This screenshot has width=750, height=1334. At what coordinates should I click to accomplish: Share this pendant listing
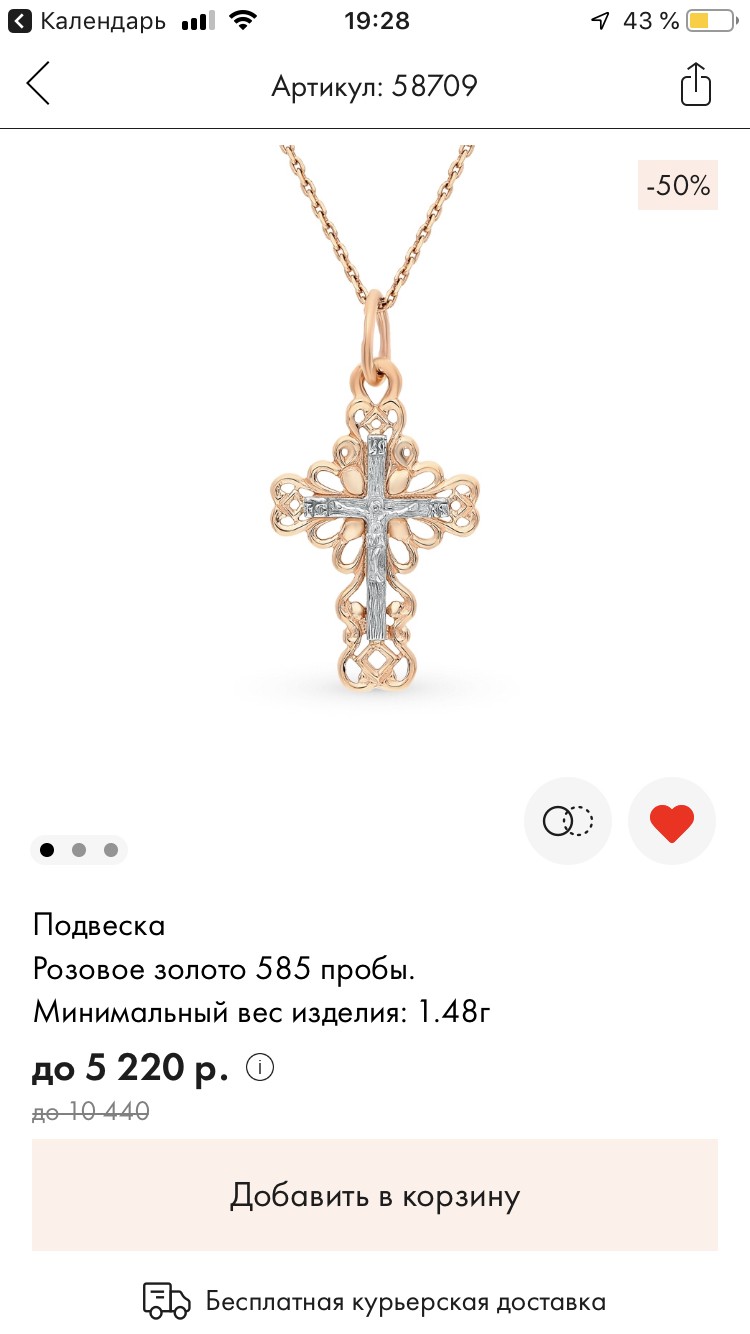(x=695, y=84)
